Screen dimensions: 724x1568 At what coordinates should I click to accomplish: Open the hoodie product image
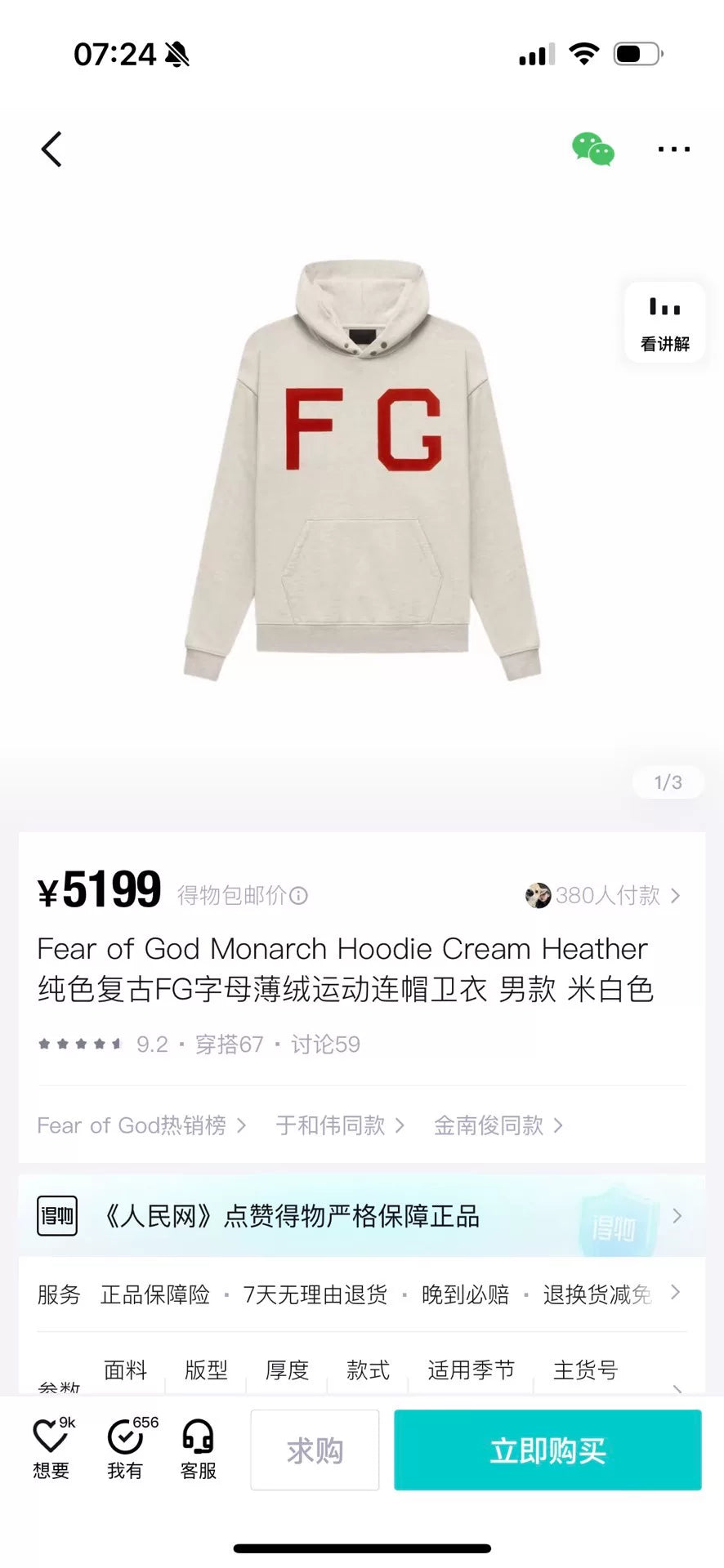[361, 470]
